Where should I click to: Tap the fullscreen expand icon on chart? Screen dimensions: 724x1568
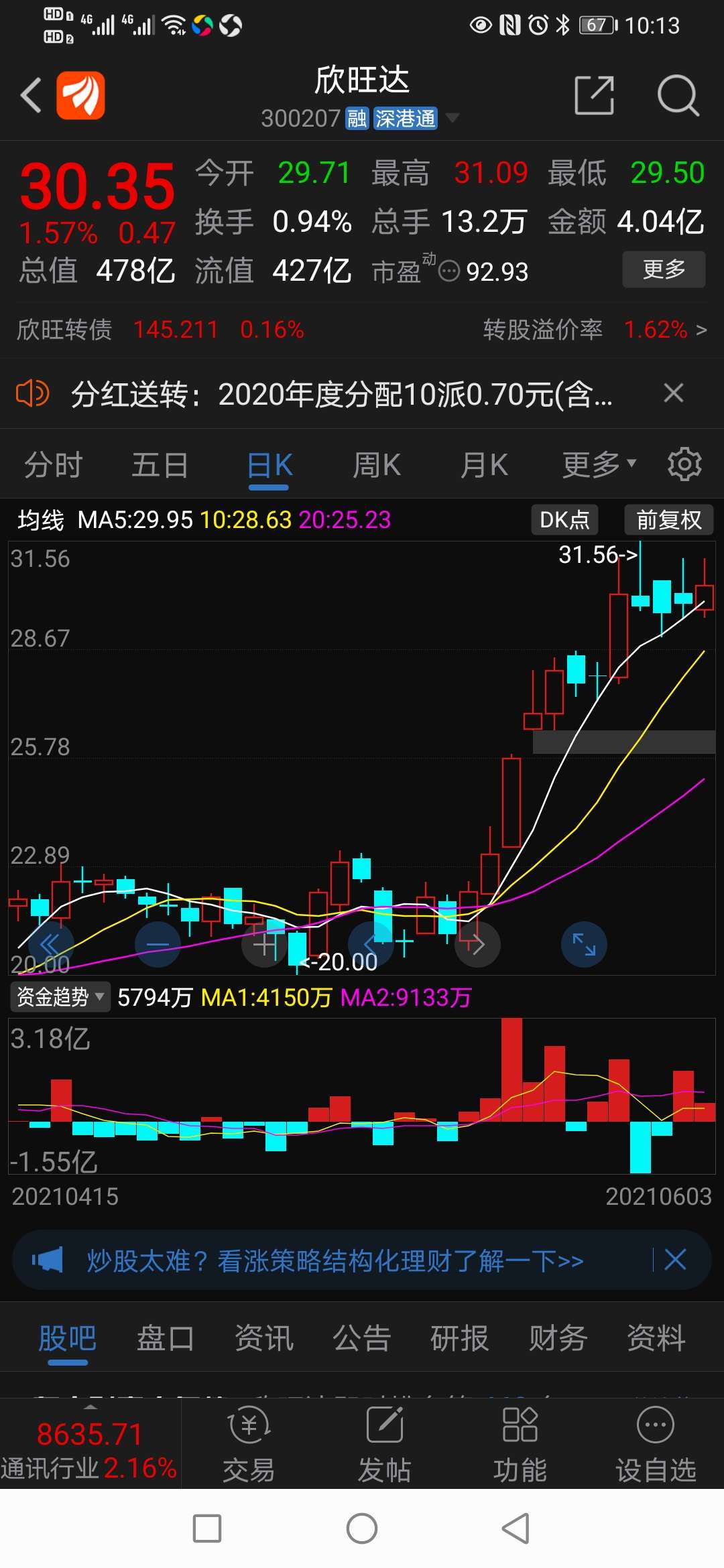[x=583, y=945]
